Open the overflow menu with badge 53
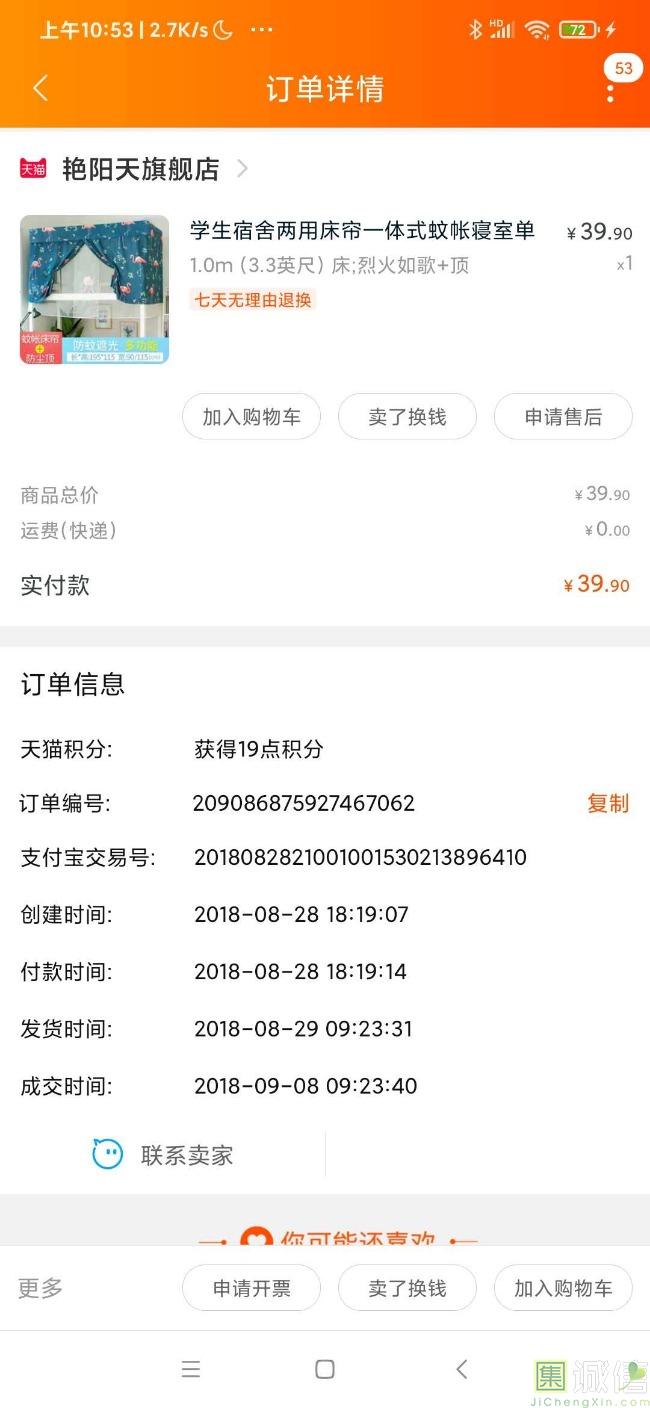Image resolution: width=650 pixels, height=1408 pixels. 610,90
